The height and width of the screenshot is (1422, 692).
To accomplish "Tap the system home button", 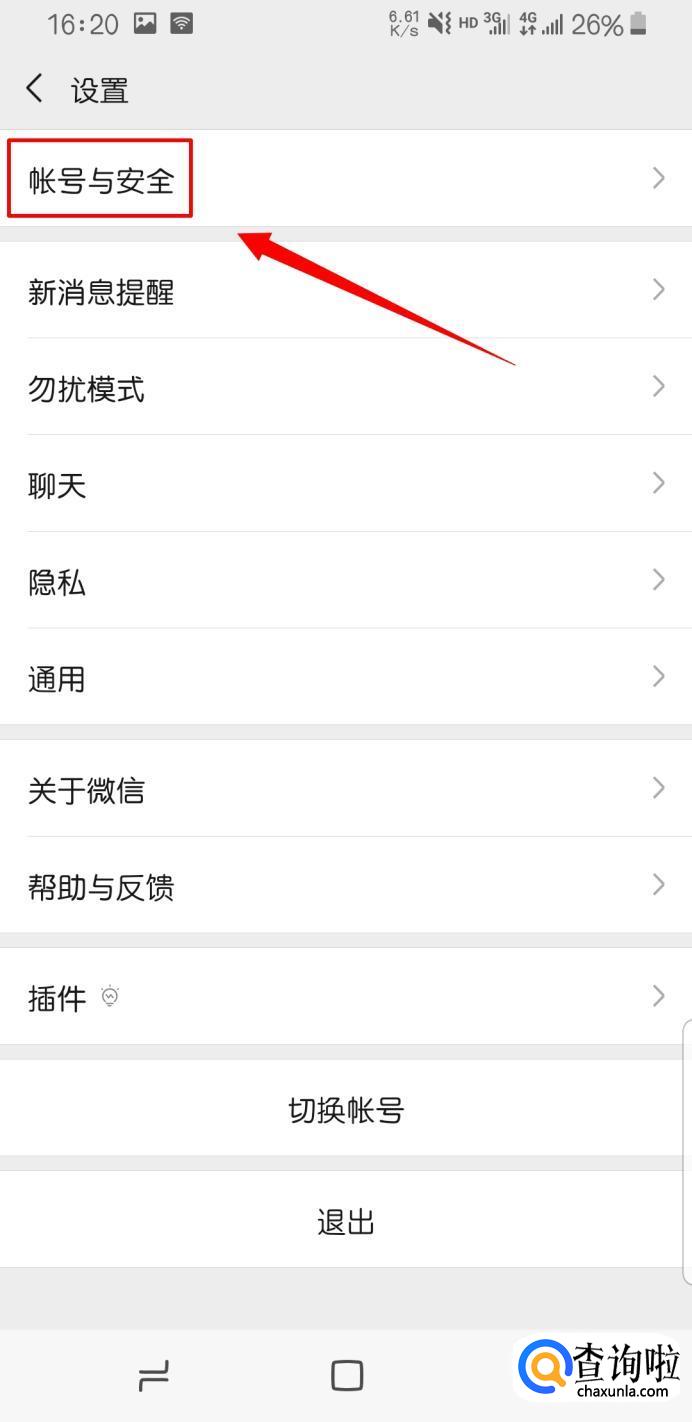I will [x=346, y=1376].
